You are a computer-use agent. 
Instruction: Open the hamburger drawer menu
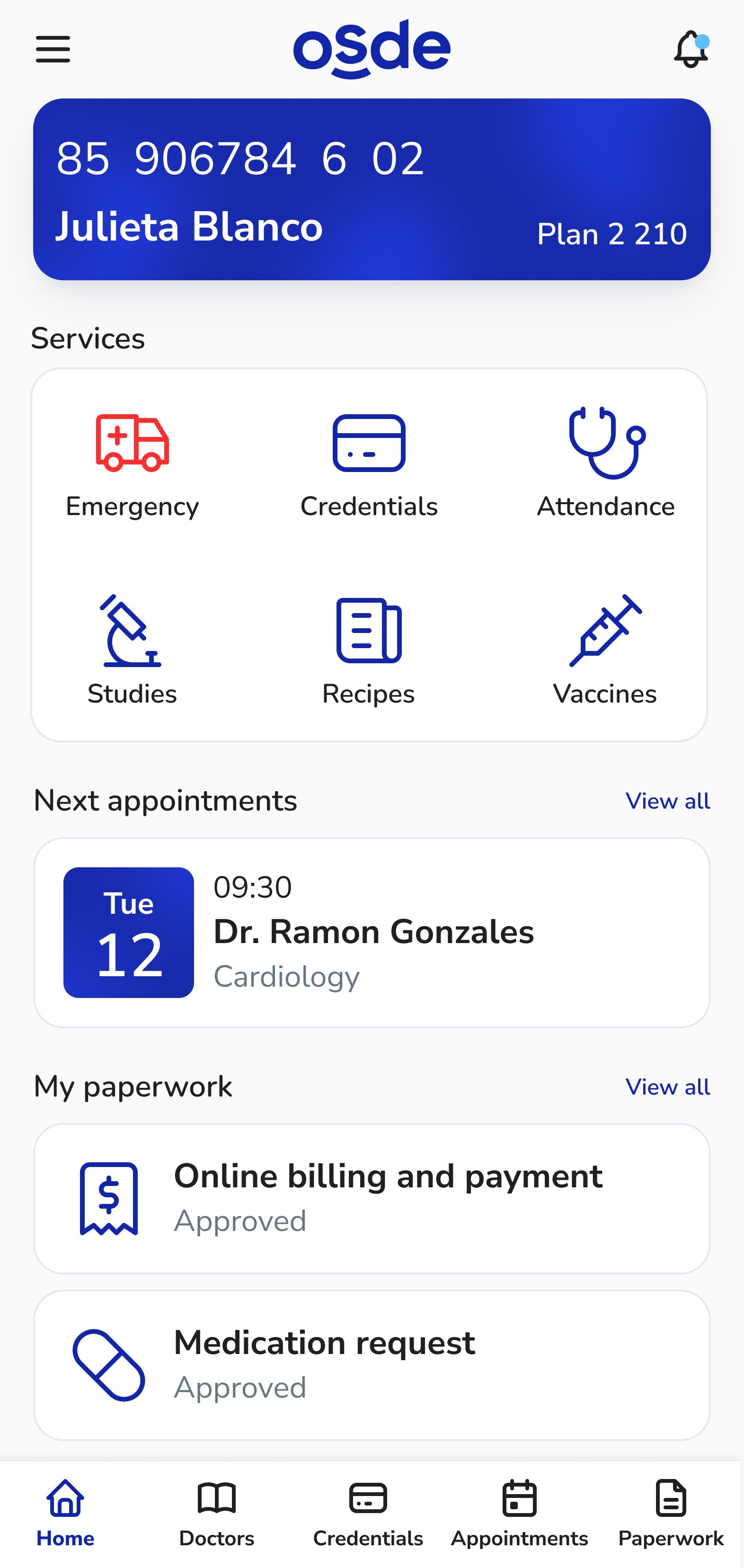(x=53, y=49)
